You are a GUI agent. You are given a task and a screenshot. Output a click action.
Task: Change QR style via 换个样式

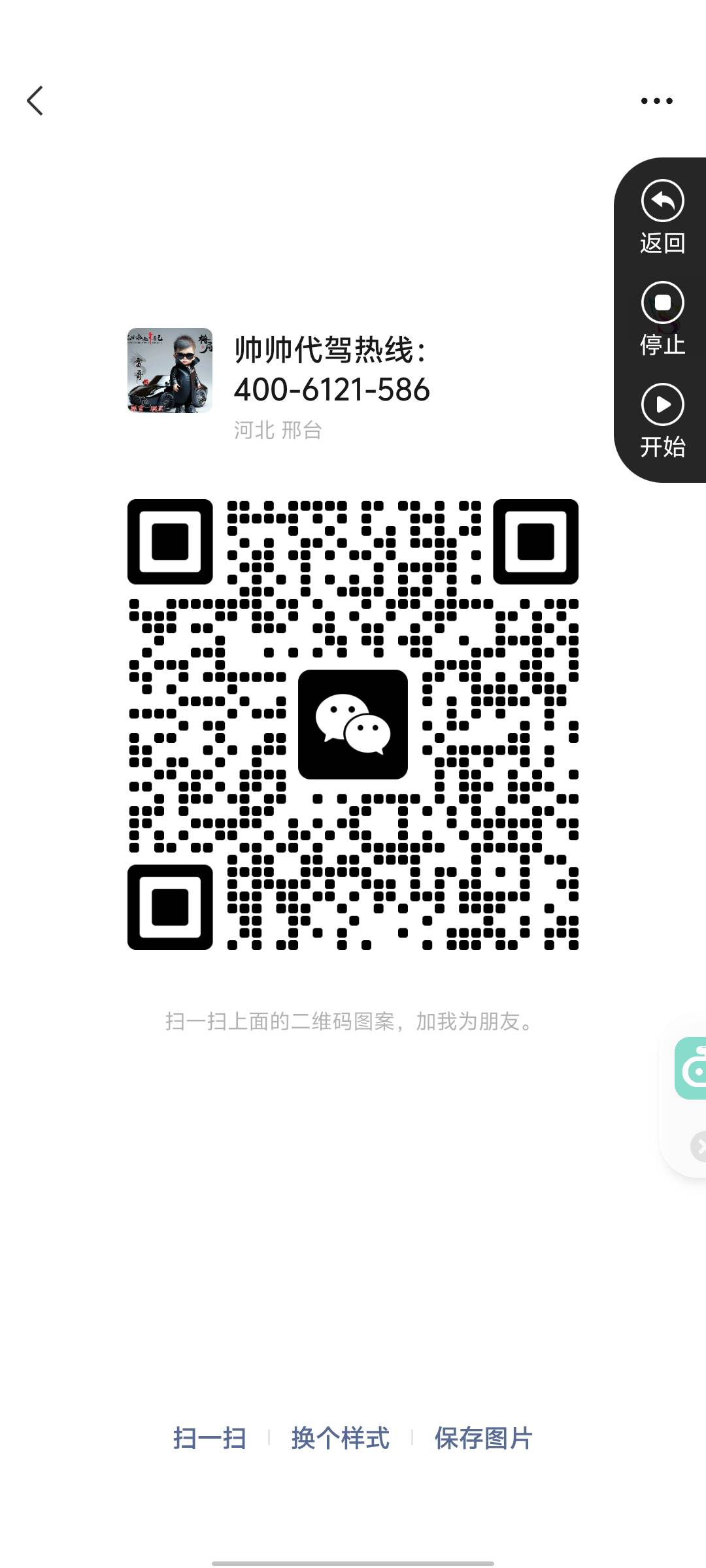coord(341,1438)
